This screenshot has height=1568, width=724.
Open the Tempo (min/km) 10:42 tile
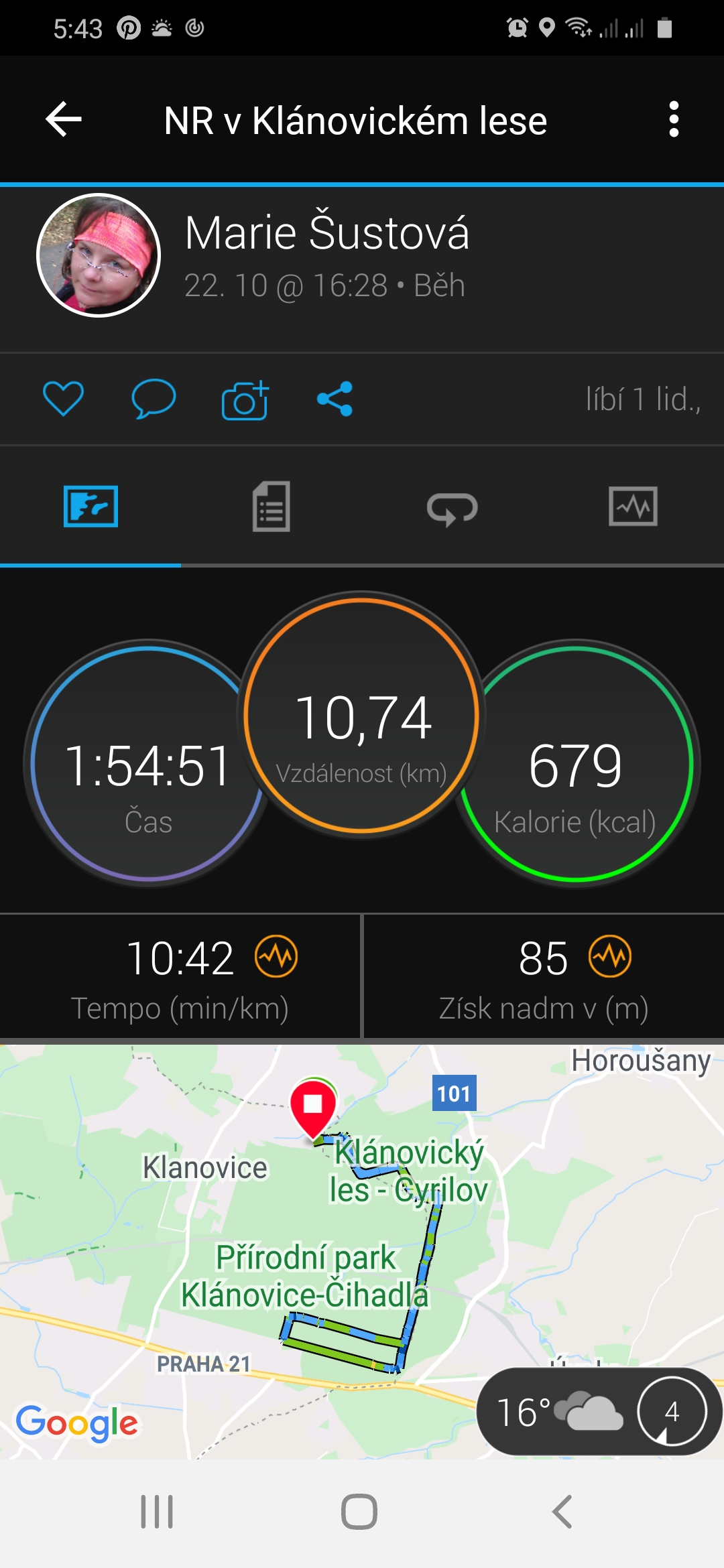180,976
